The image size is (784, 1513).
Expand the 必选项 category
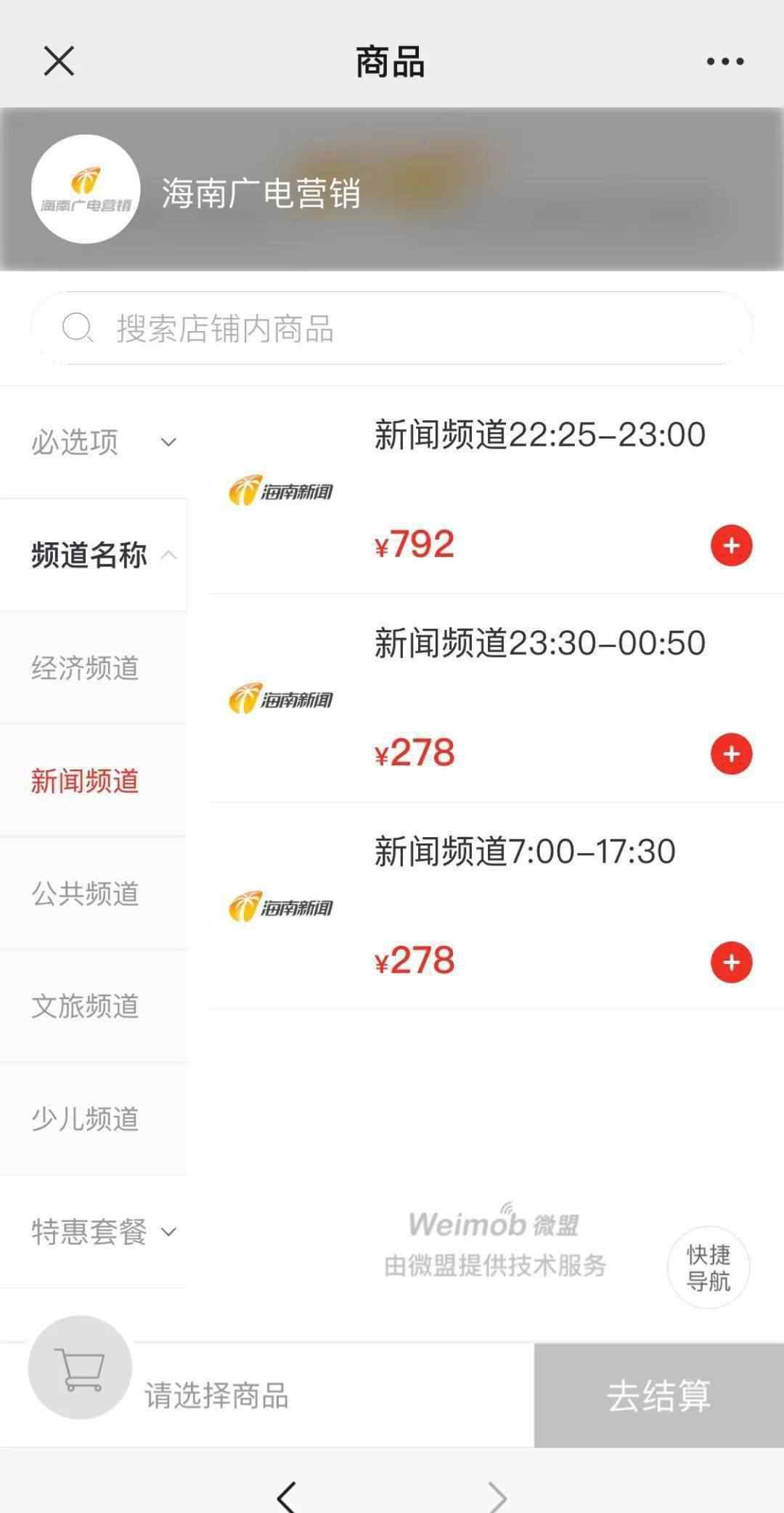point(94,441)
